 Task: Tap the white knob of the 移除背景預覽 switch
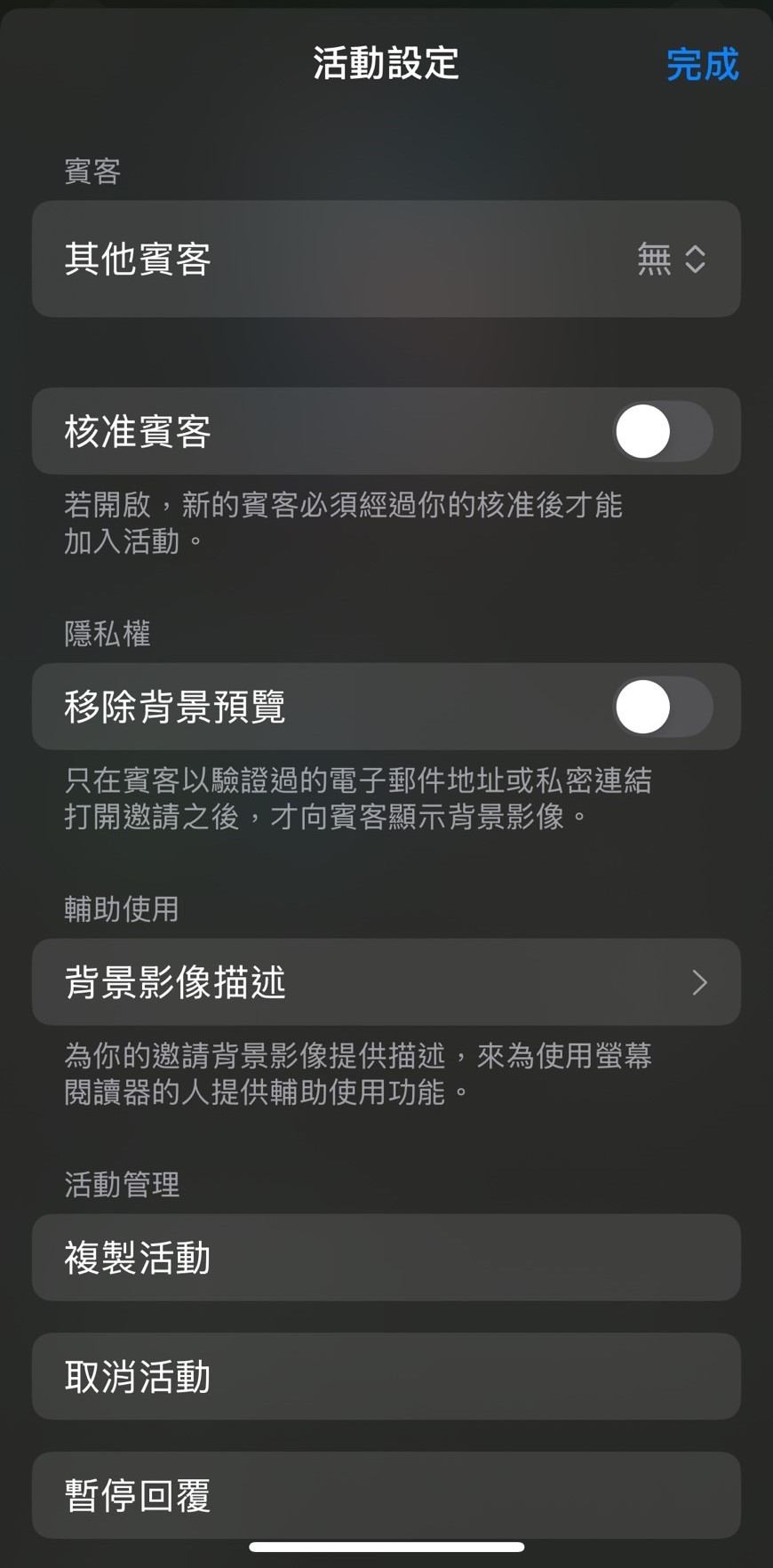(642, 707)
